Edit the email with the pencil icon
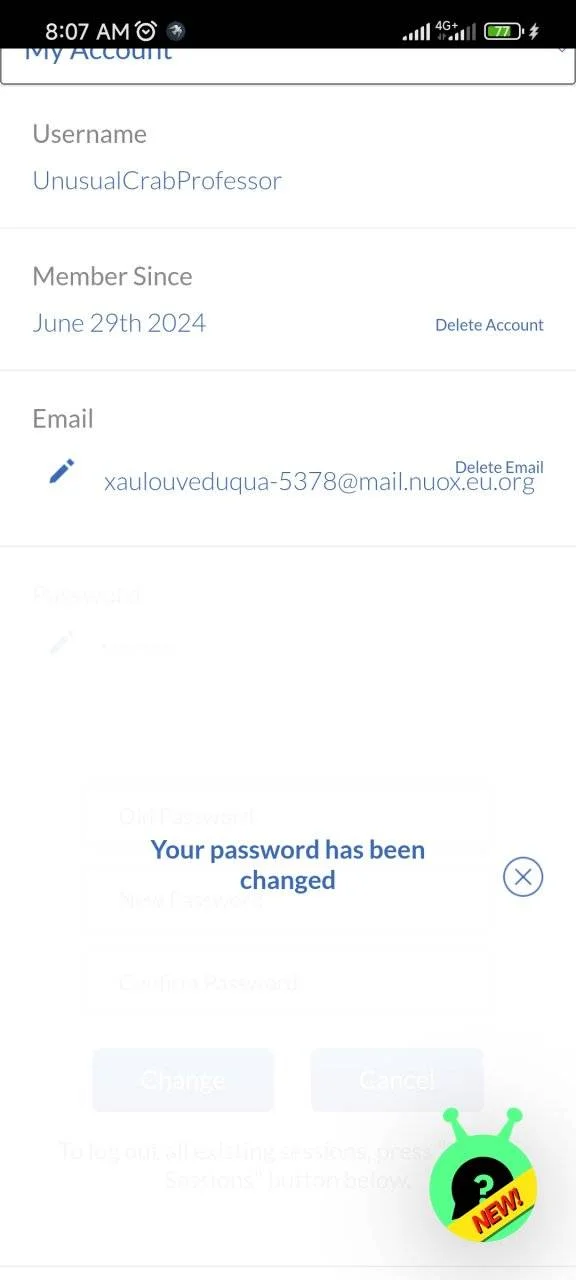 click(x=62, y=471)
